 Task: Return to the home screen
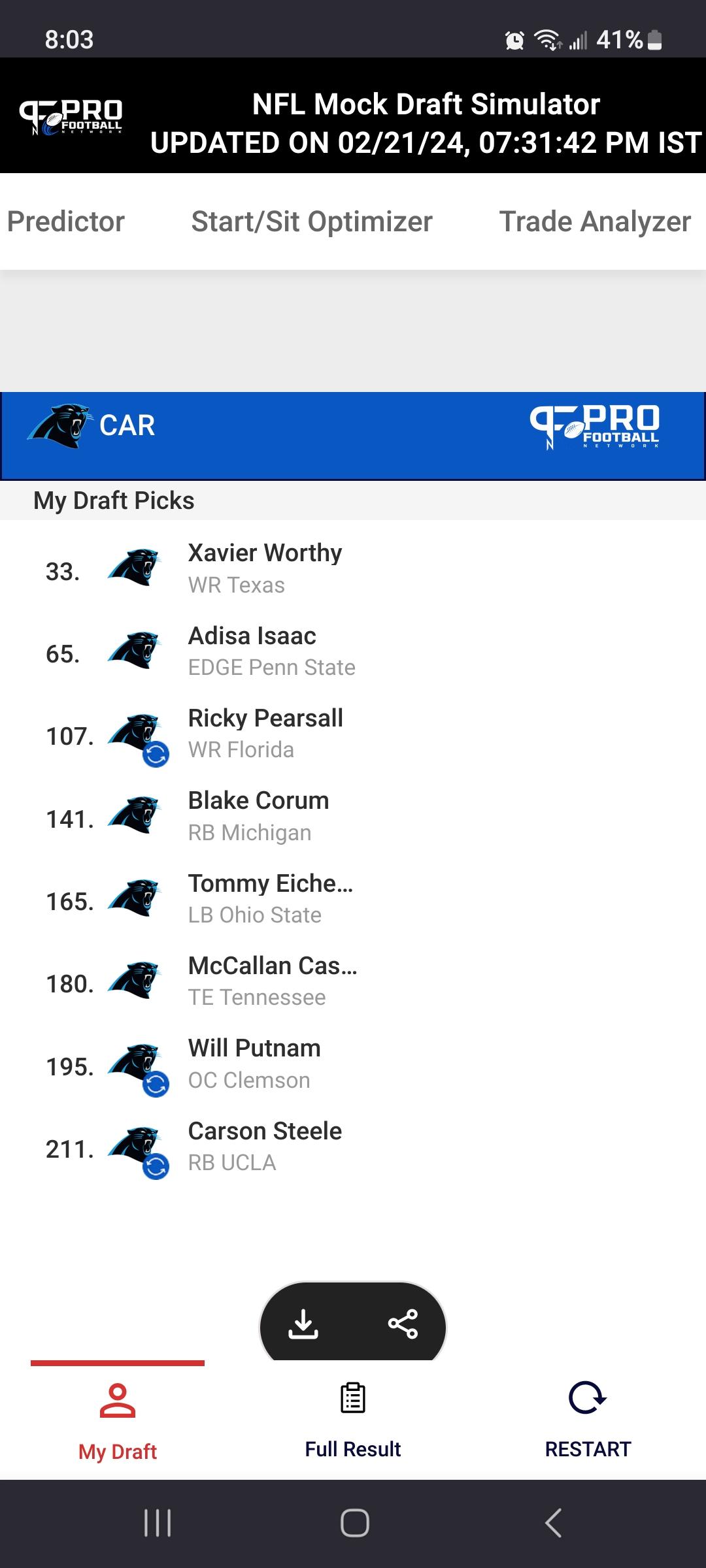point(354,1523)
